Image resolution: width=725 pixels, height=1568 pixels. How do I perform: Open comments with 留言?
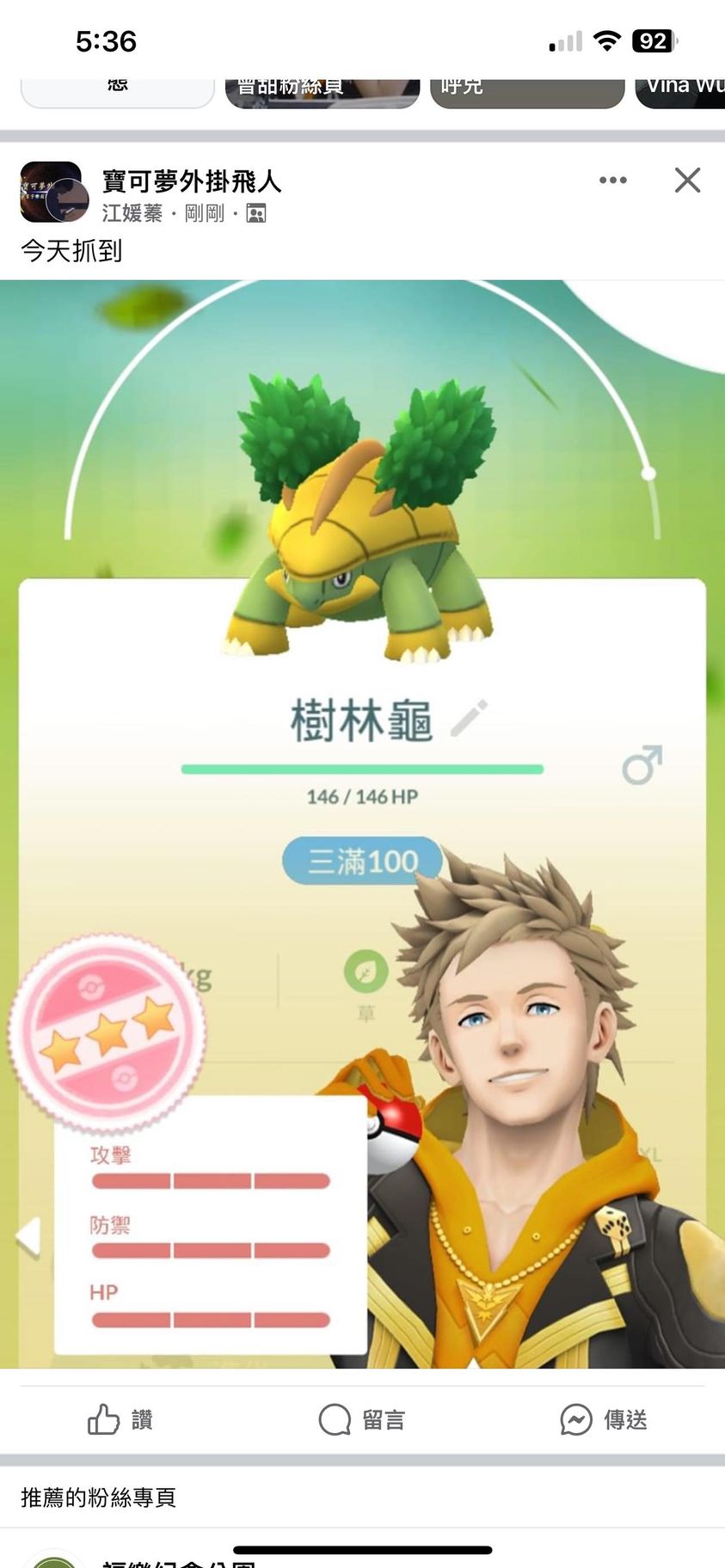(362, 1419)
